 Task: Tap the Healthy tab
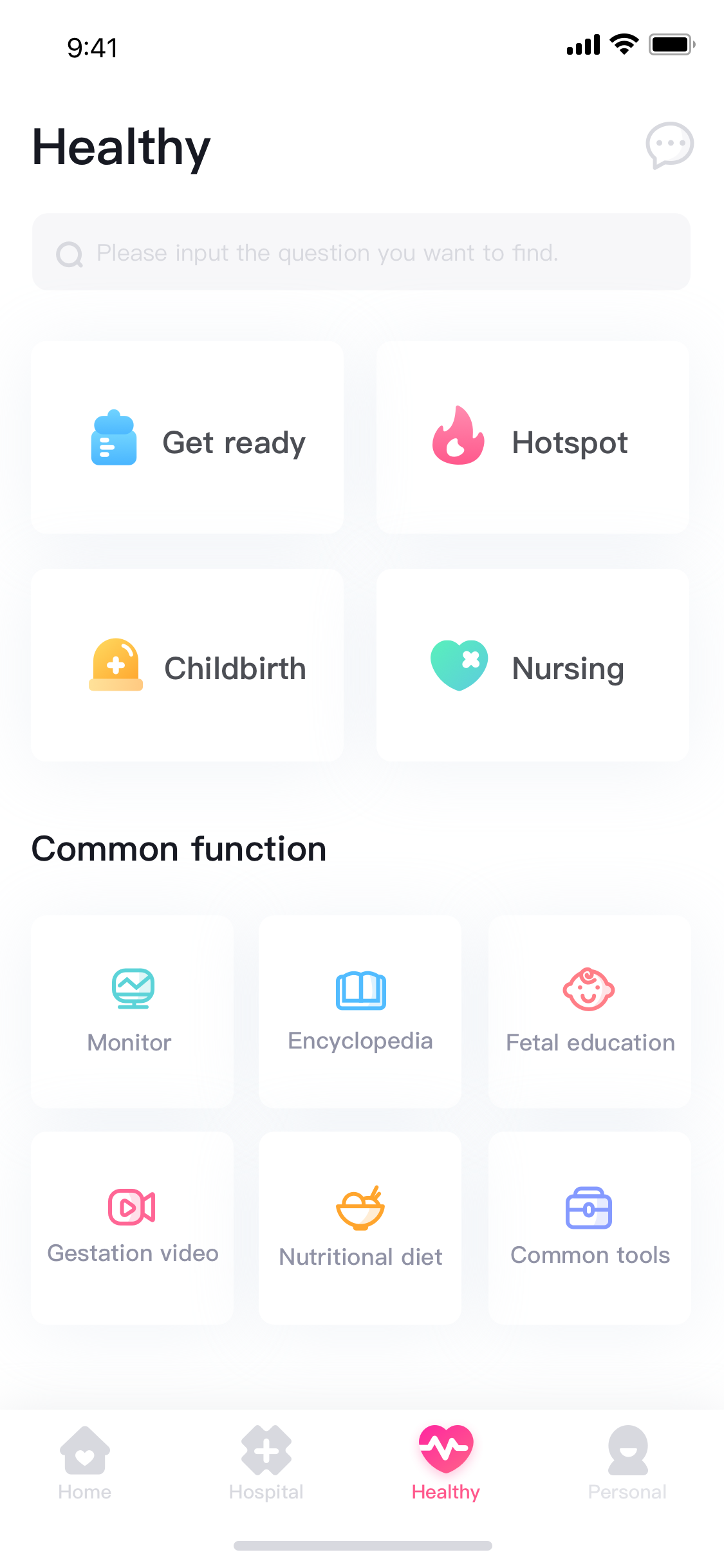[446, 1463]
